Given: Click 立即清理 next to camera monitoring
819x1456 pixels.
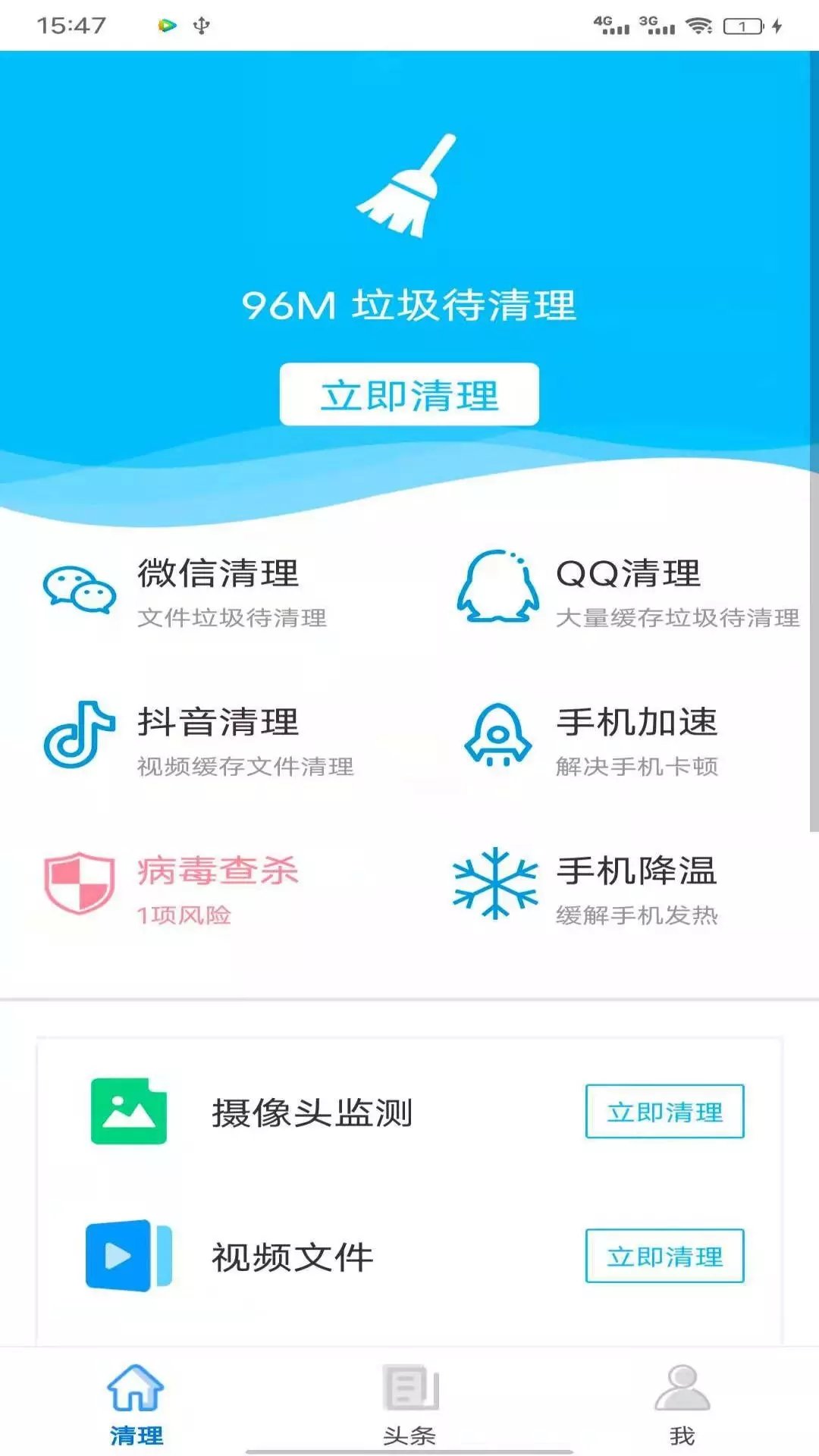Looking at the screenshot, I should tap(664, 1111).
